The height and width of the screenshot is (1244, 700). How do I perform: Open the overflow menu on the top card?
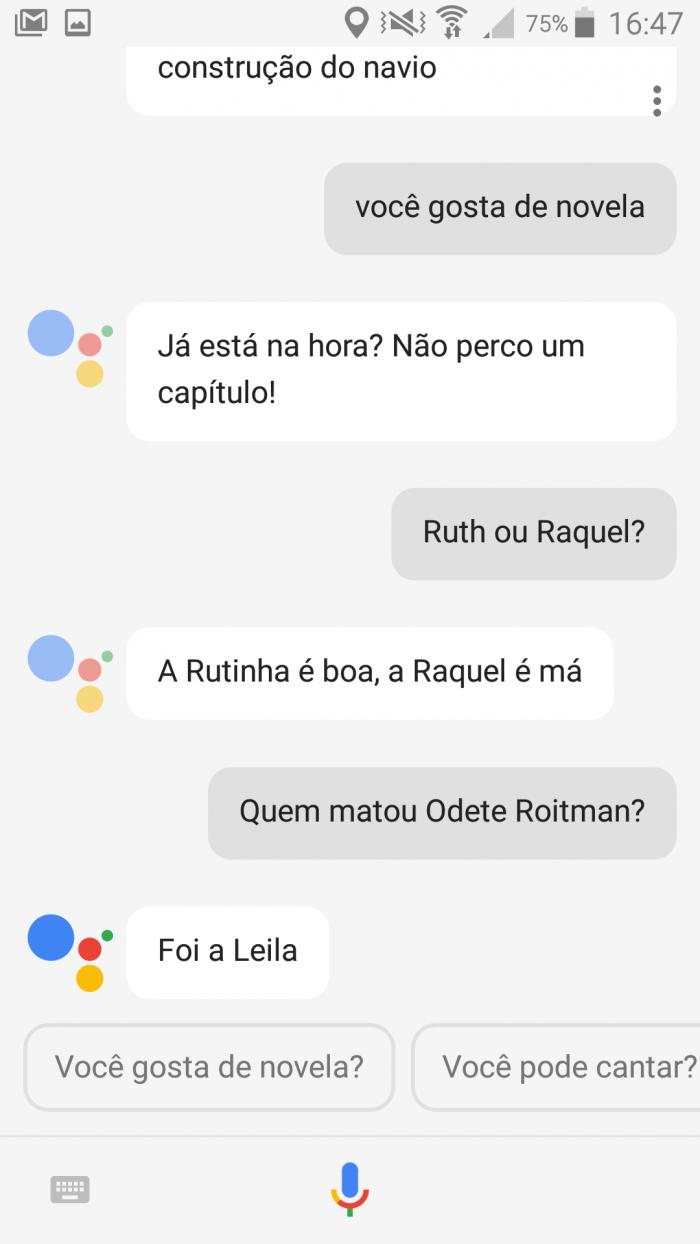[x=656, y=100]
